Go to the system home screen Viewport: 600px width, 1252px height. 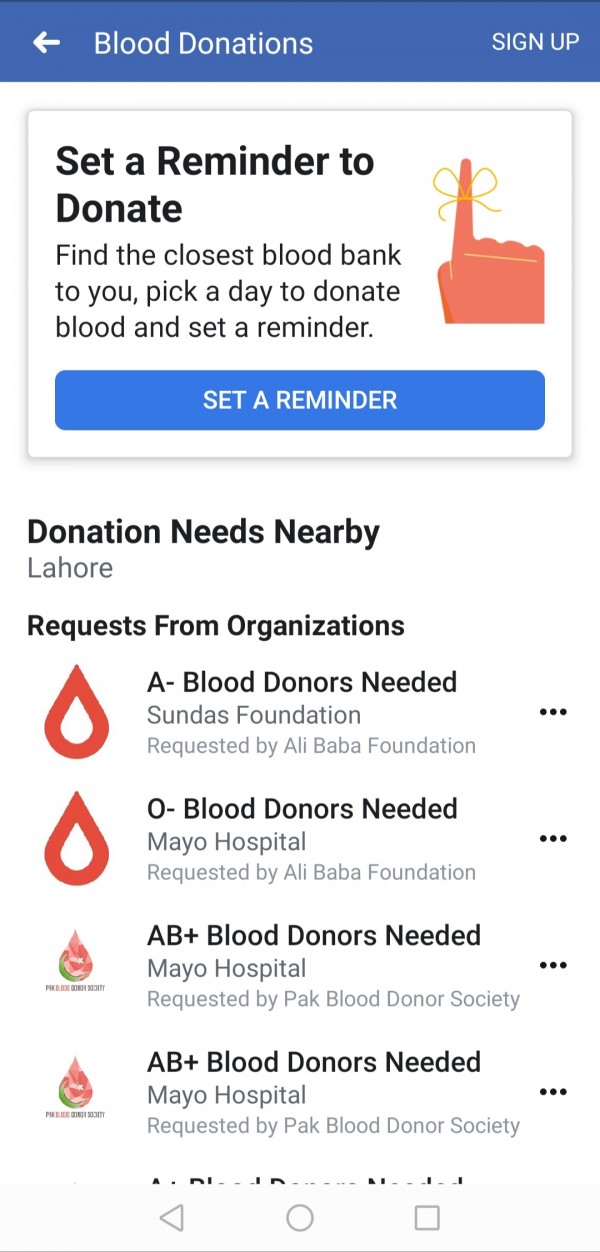pos(300,1217)
